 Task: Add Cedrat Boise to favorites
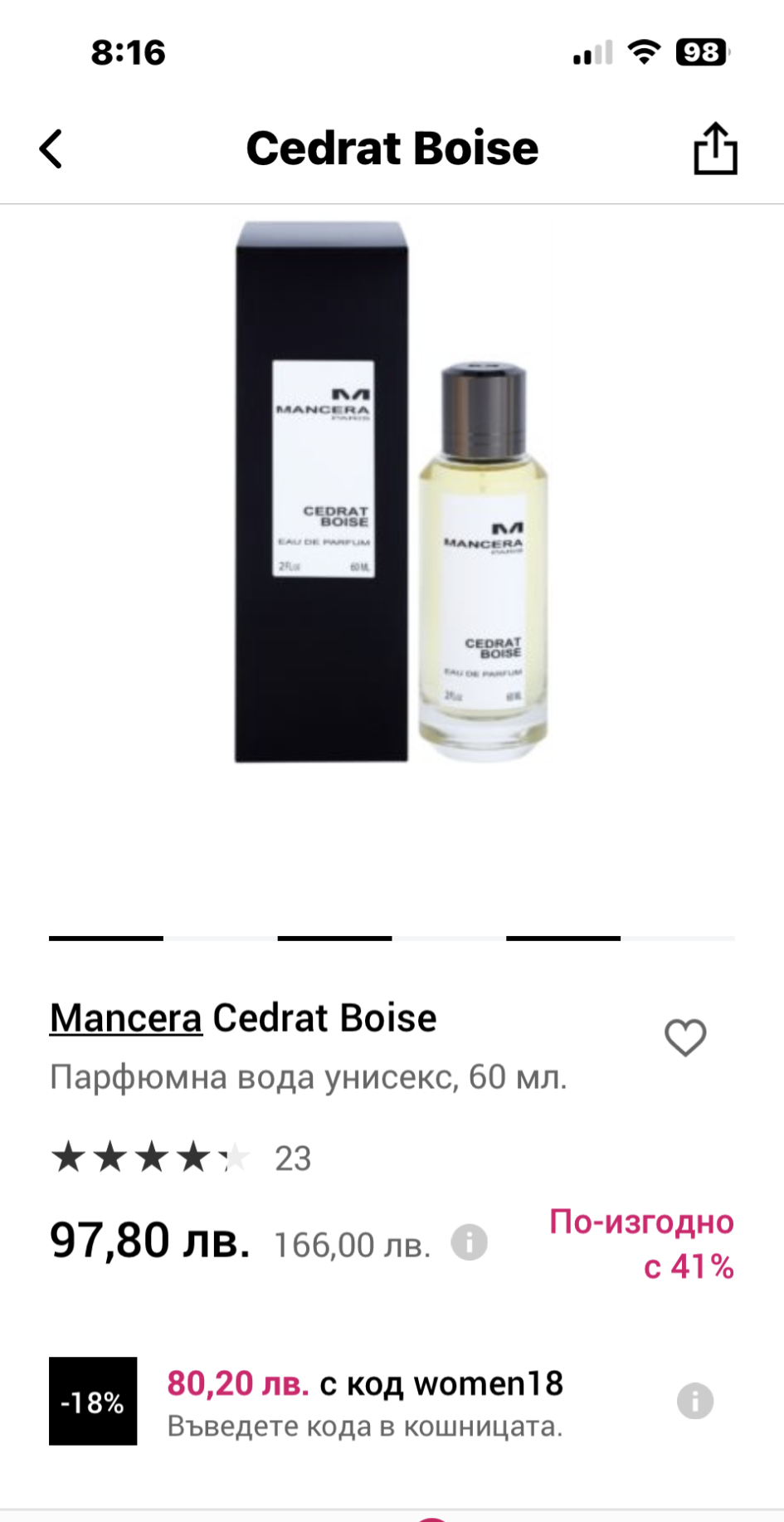685,1037
